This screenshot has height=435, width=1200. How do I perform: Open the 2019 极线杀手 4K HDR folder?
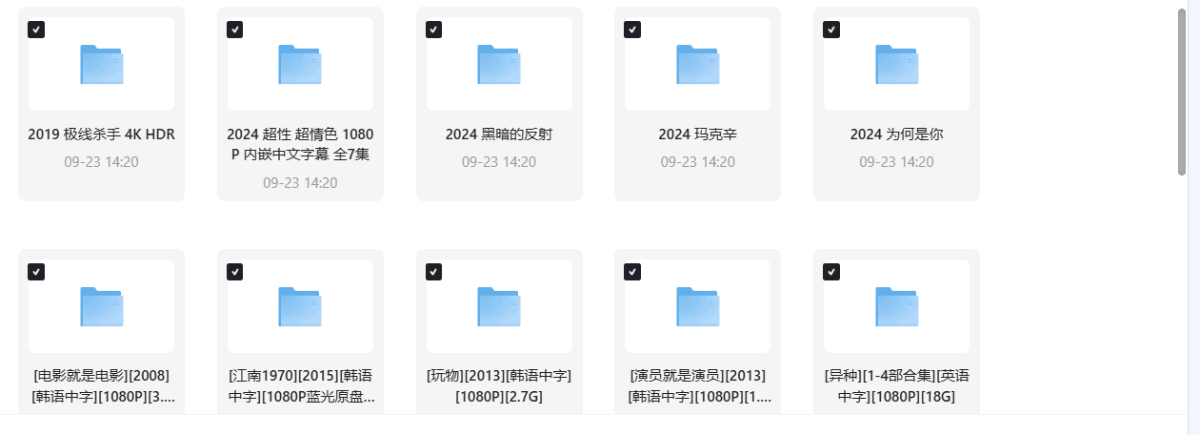point(101,63)
